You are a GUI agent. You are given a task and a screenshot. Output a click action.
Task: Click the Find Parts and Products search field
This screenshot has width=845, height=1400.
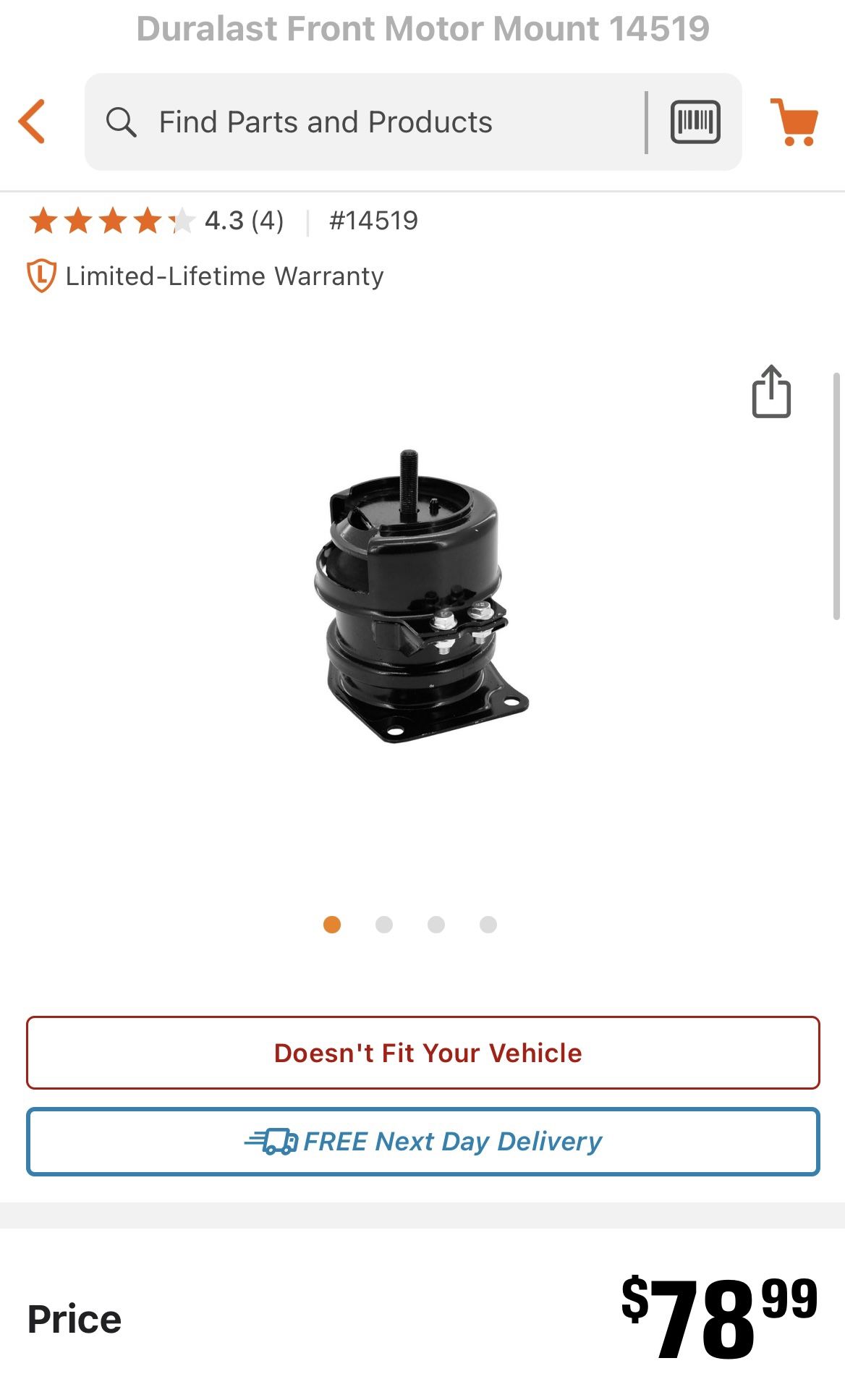[326, 122]
